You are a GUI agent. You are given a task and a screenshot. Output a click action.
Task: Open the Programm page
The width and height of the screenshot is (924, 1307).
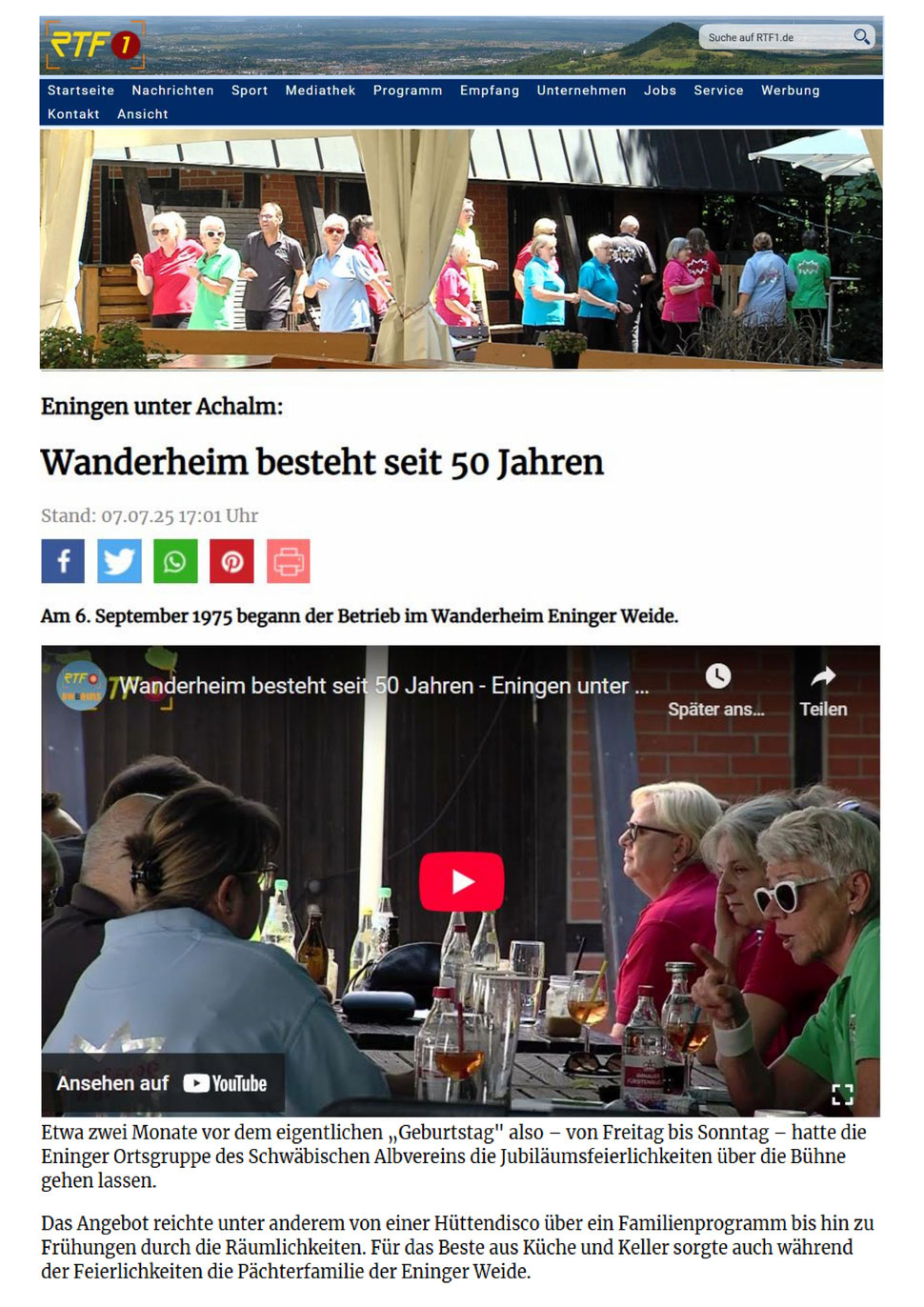(x=408, y=90)
